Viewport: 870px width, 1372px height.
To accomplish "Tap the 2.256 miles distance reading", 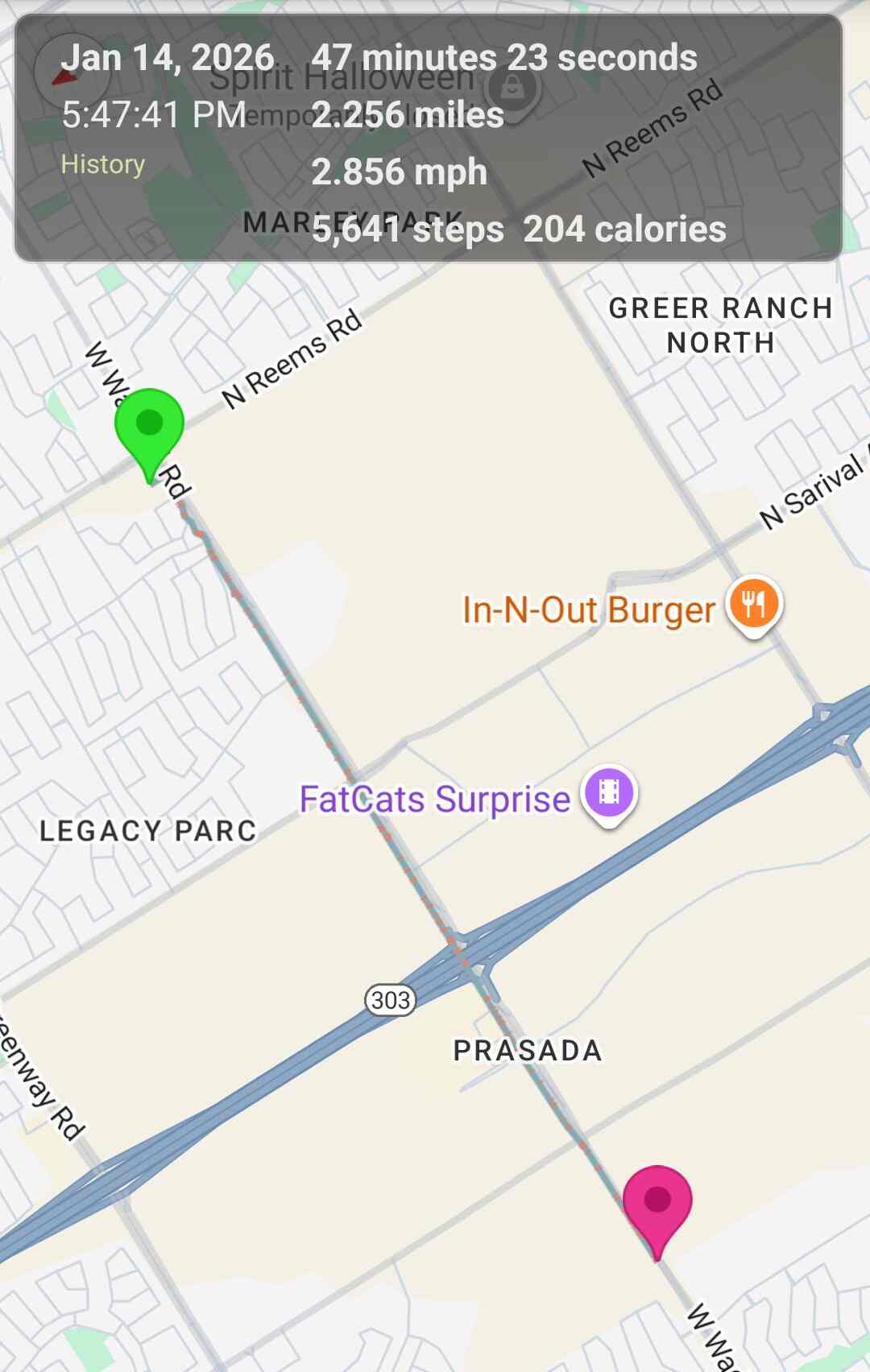I will coord(408,116).
